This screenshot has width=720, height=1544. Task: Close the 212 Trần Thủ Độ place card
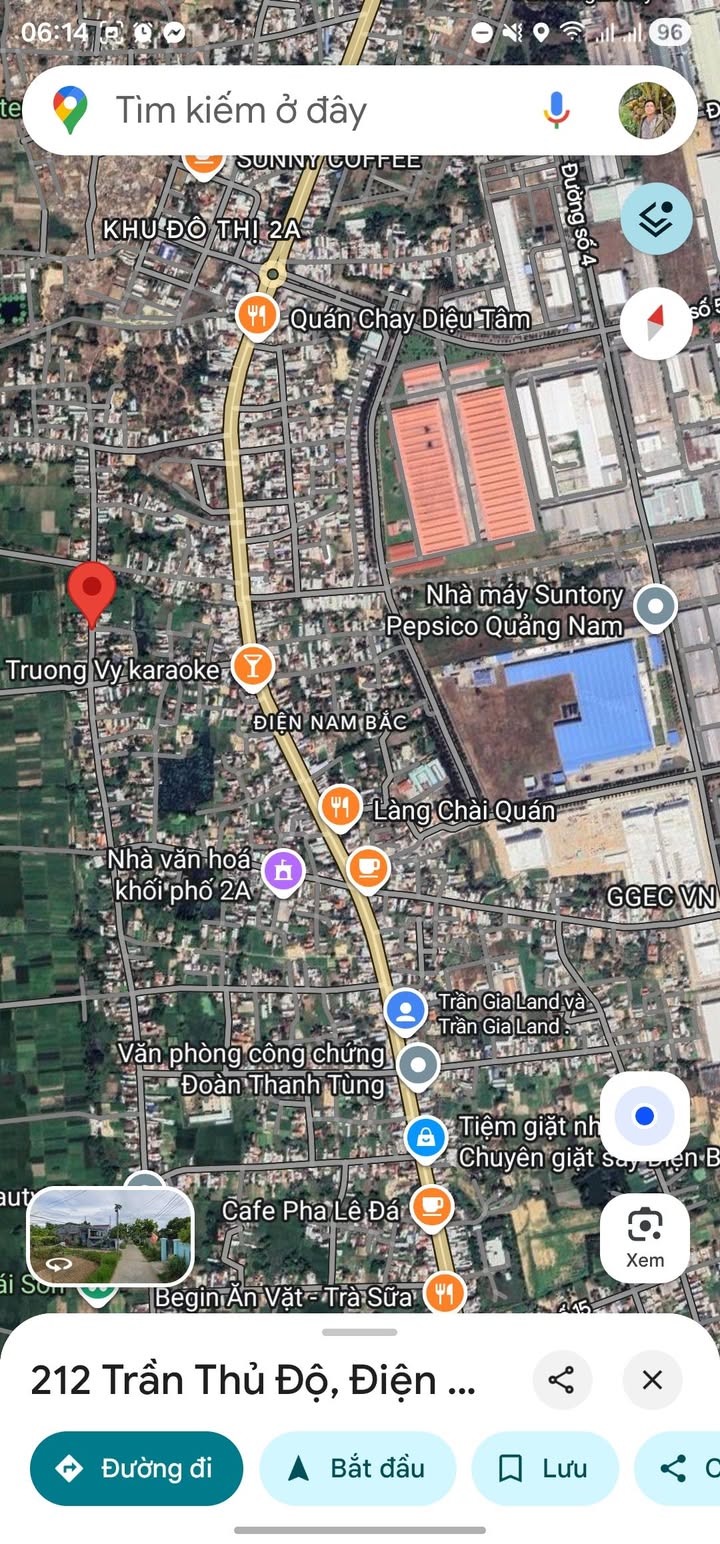pos(652,1380)
